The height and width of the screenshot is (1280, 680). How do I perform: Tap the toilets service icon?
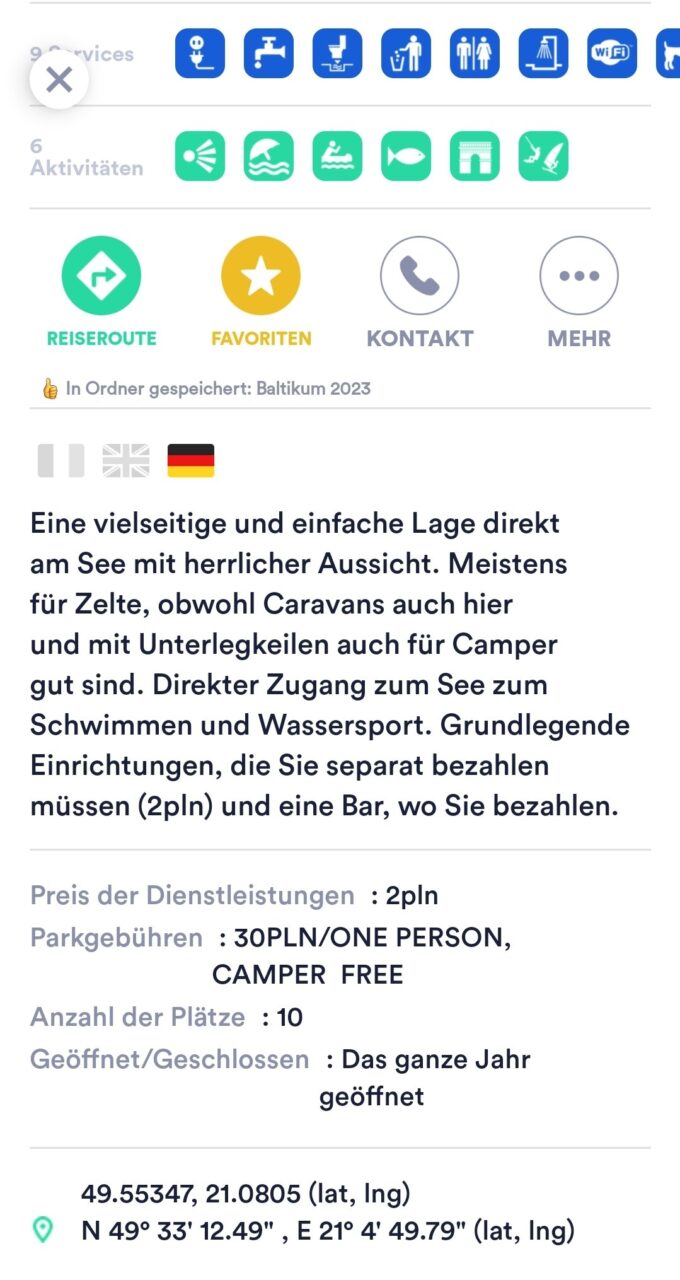[474, 54]
